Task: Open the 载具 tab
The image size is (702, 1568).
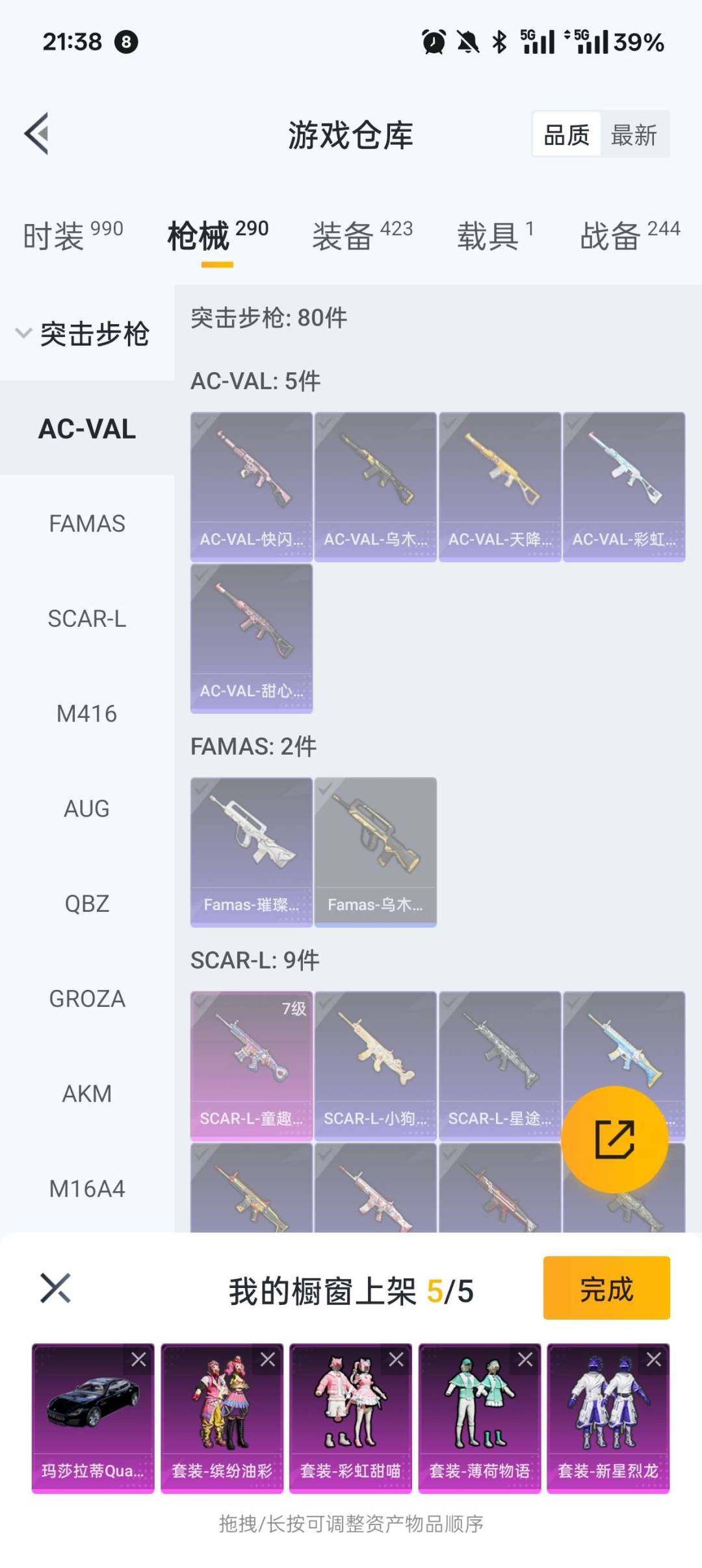Action: point(495,235)
